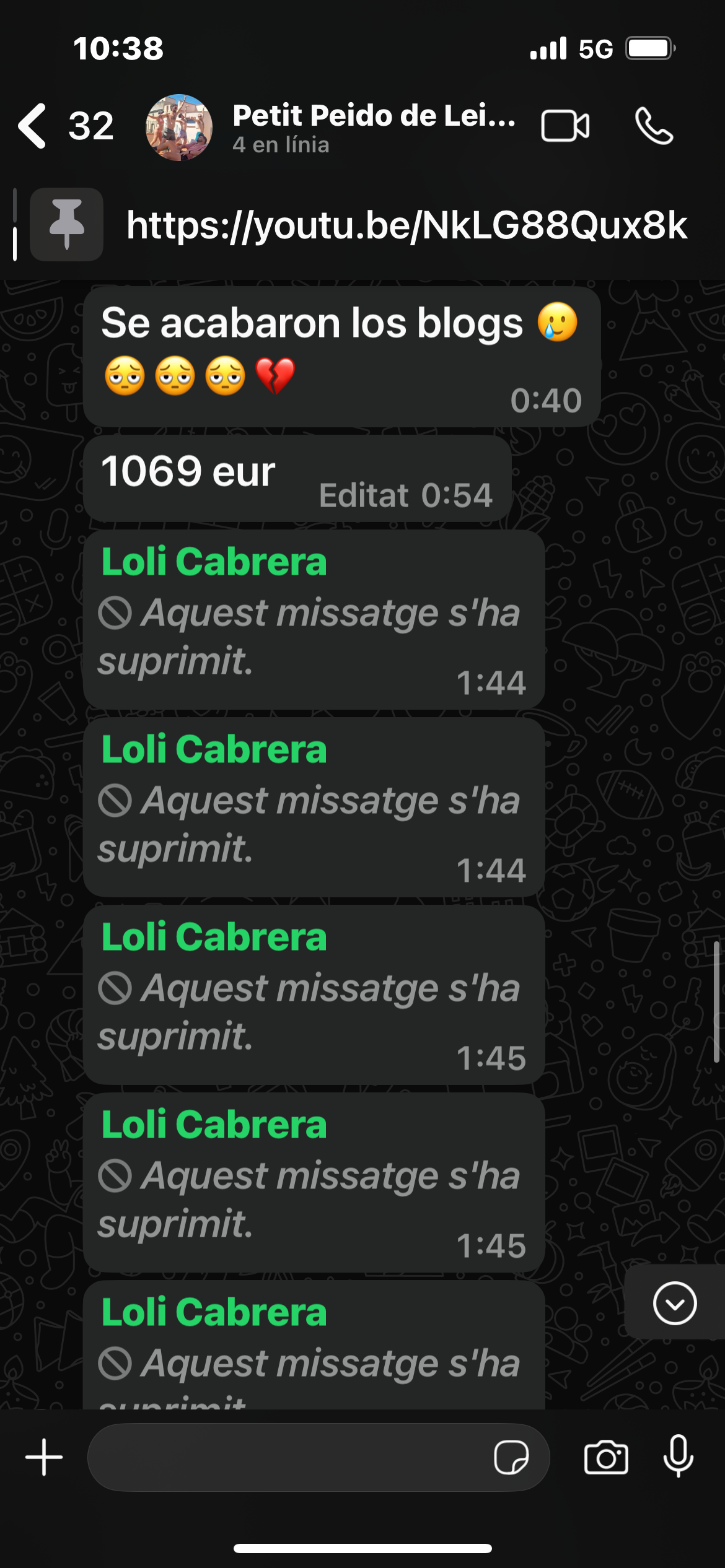Open the attachments plus menu
This screenshot has width=725, height=1568.
44,1457
